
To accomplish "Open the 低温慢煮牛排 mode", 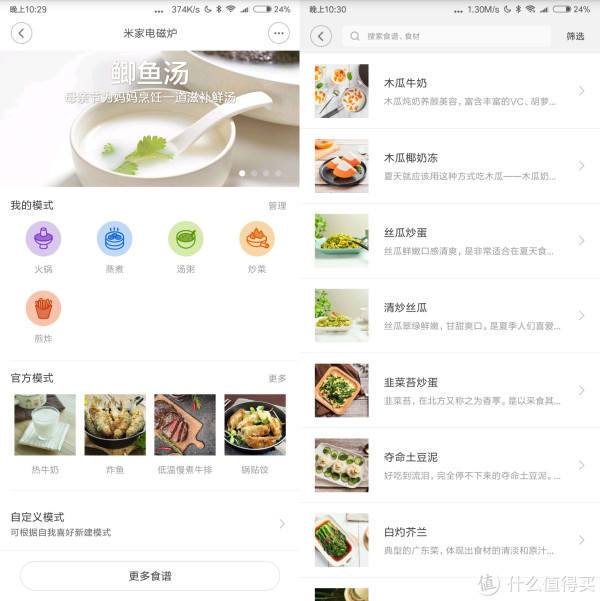I will (185, 432).
